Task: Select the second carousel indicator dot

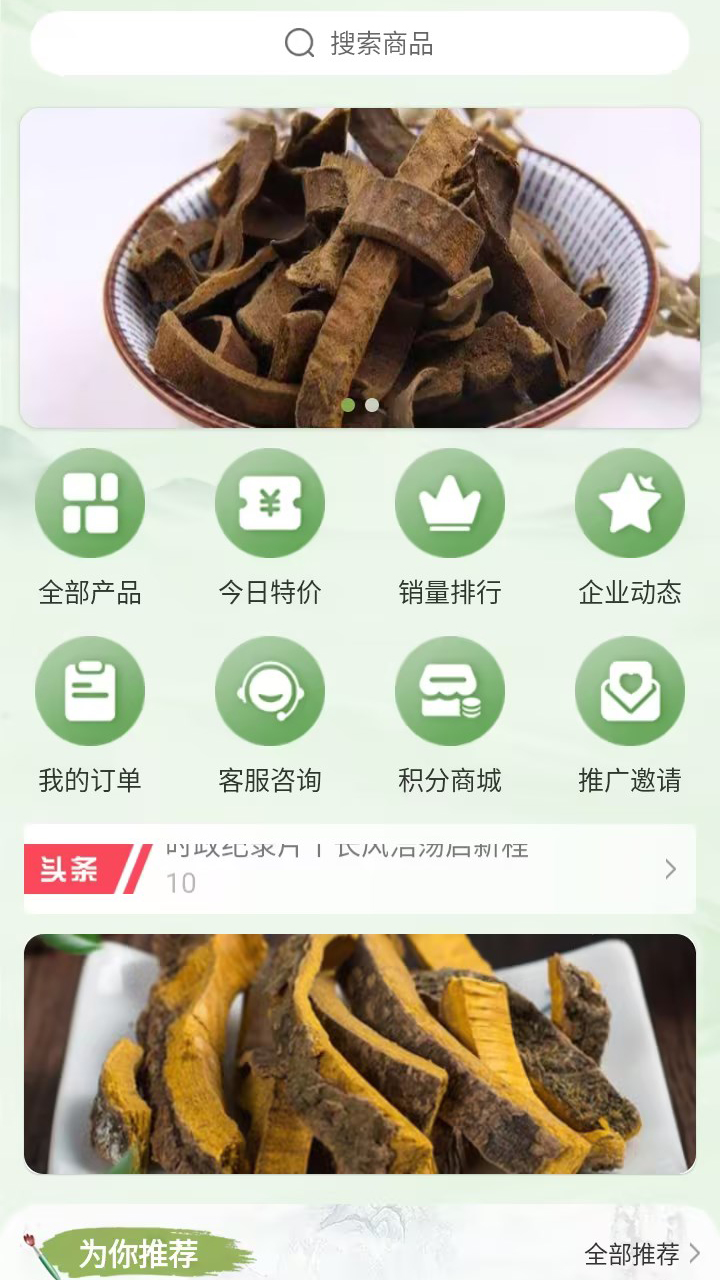Action: click(x=372, y=404)
